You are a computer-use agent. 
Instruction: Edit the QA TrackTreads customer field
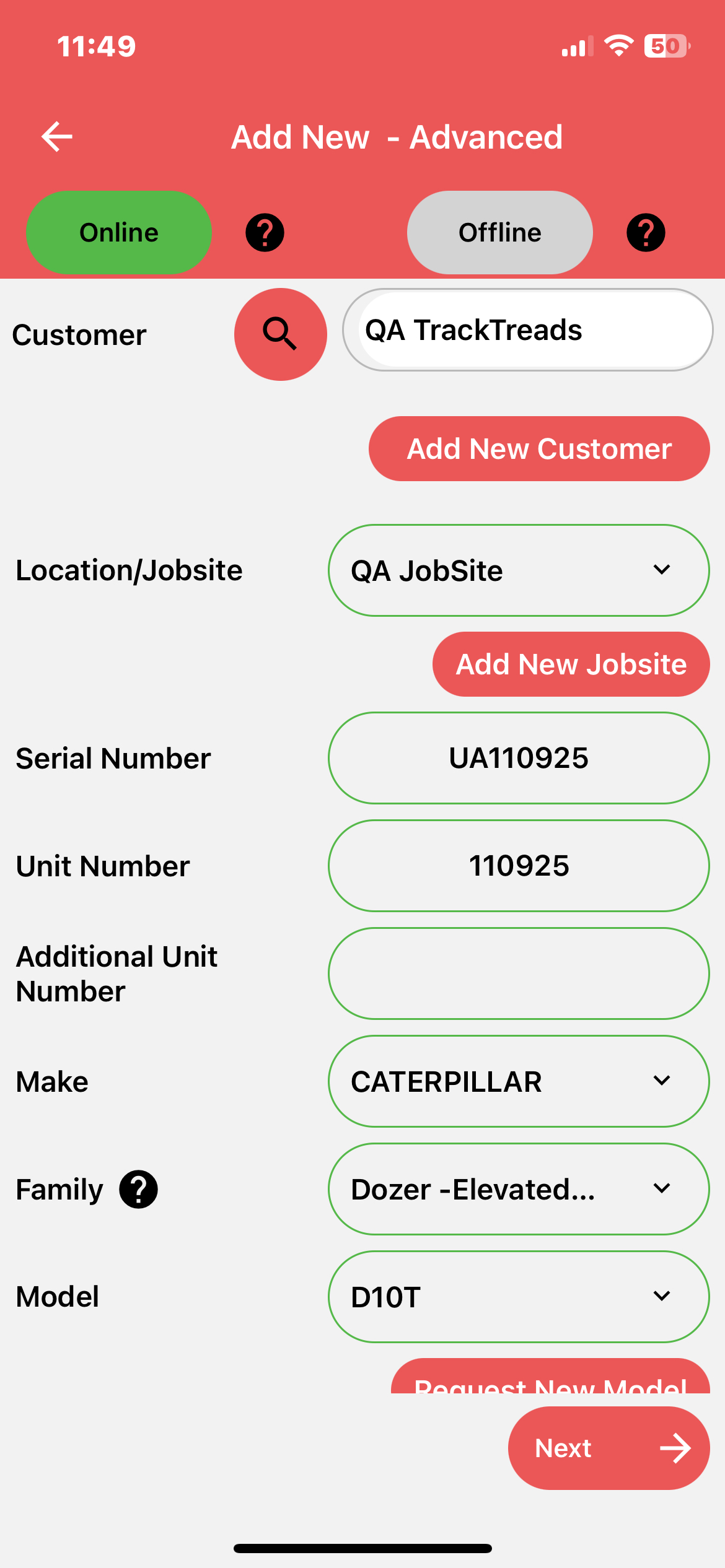pyautogui.click(x=528, y=330)
